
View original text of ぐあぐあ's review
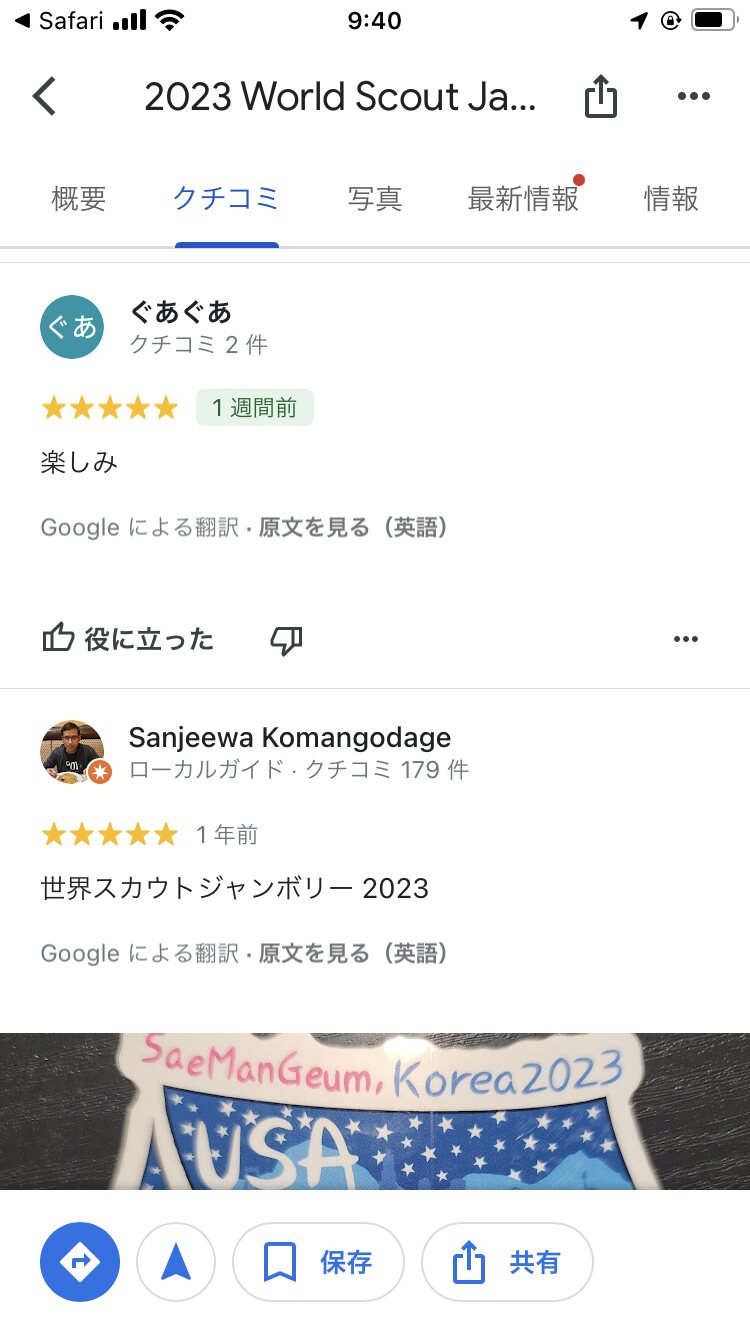[x=352, y=527]
